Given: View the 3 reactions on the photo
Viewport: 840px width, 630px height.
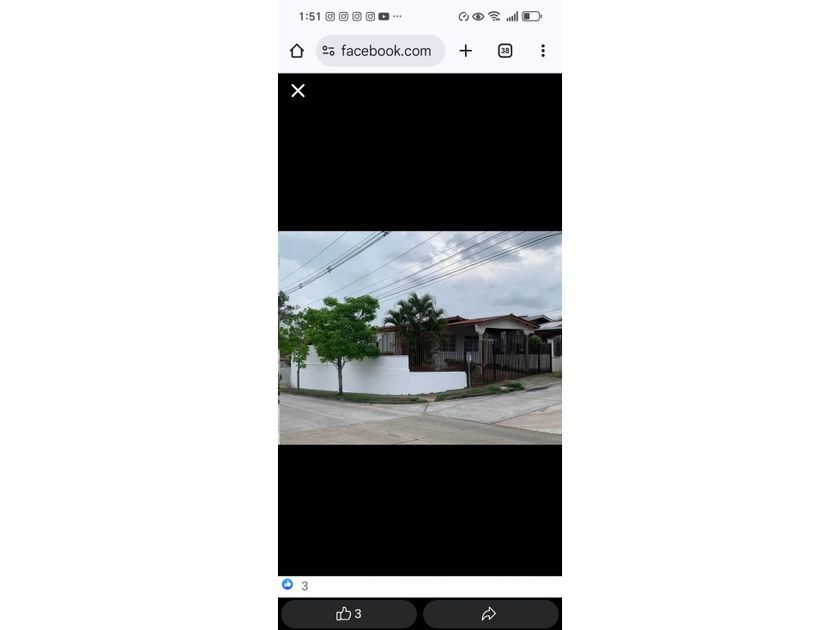Looking at the screenshot, I should (x=295, y=585).
